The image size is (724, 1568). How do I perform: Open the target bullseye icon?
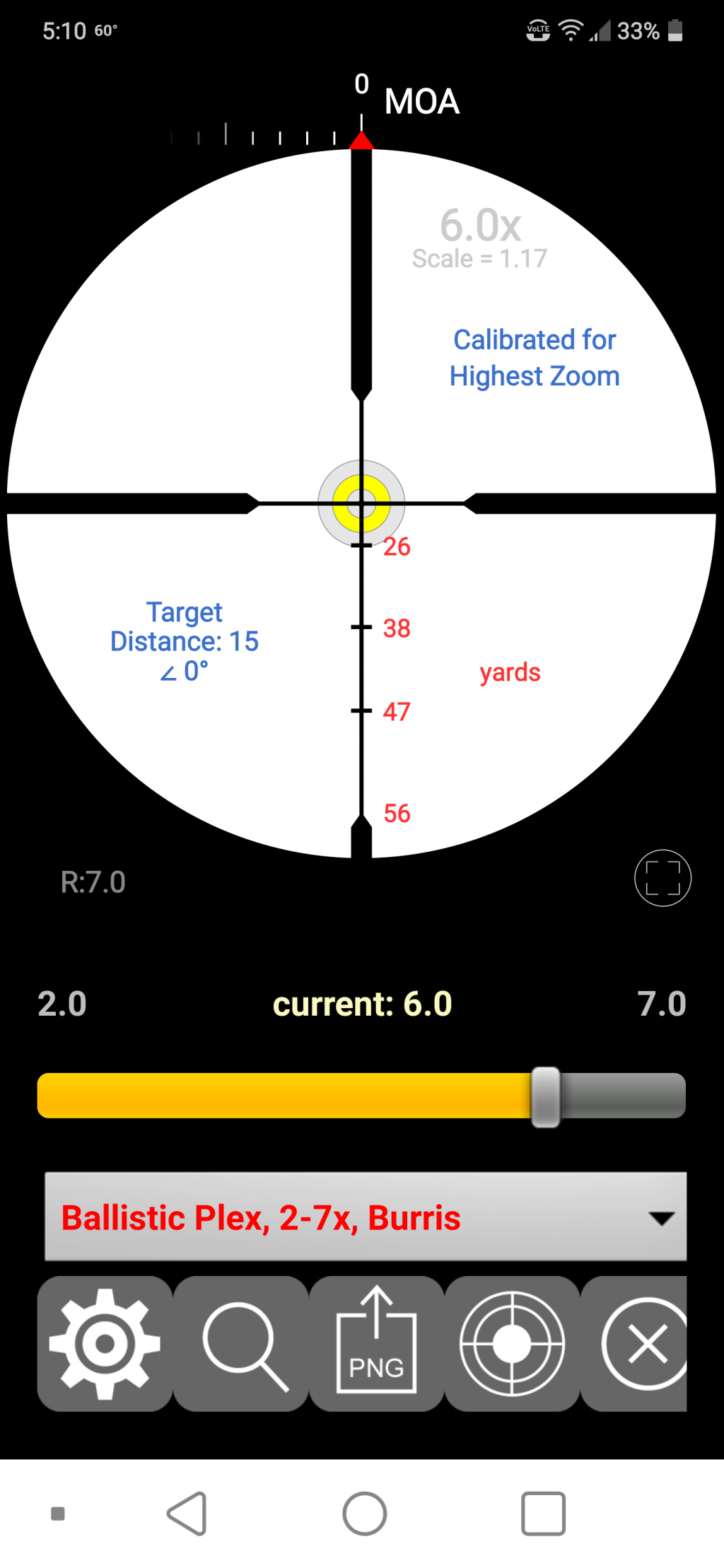pyautogui.click(x=512, y=1343)
